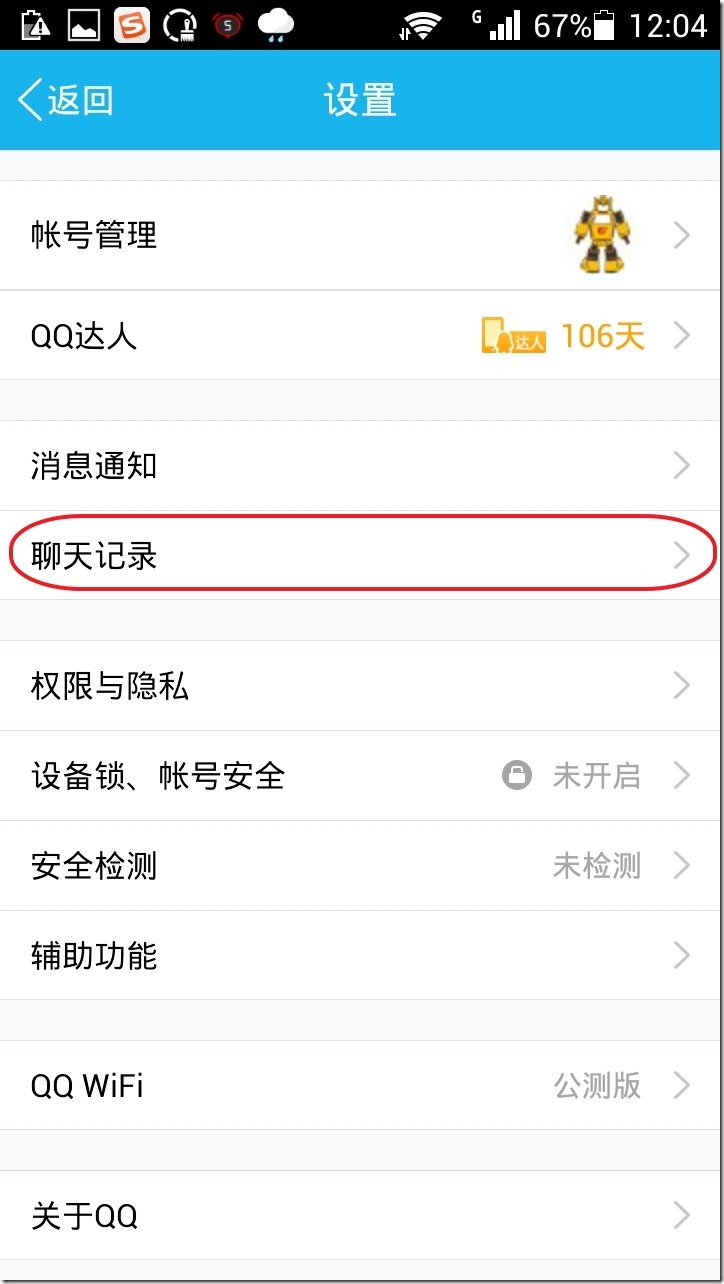Open 关于QQ page
The image size is (724, 1284).
click(x=360, y=1216)
